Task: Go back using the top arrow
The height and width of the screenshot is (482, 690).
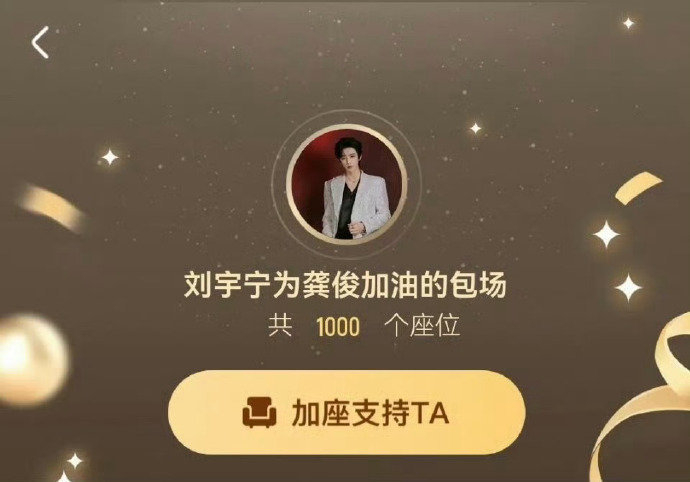Action: click(40, 43)
